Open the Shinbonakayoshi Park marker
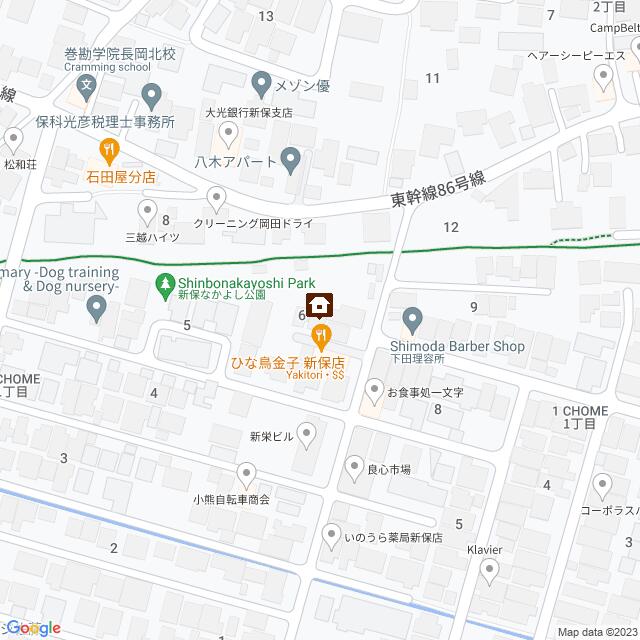This screenshot has width=640, height=640. (166, 285)
